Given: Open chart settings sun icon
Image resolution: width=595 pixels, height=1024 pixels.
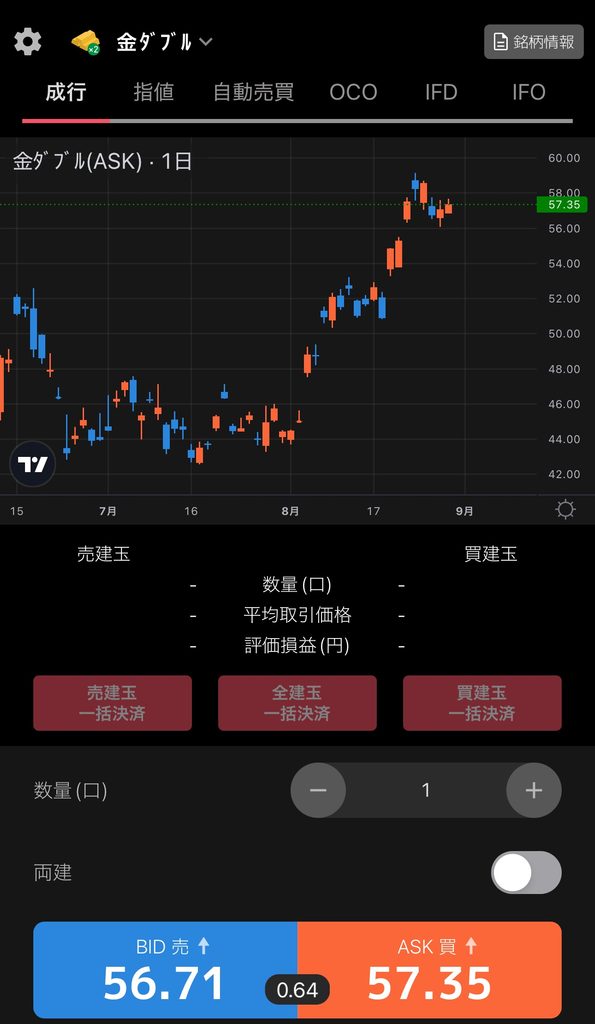Looking at the screenshot, I should click(565, 509).
